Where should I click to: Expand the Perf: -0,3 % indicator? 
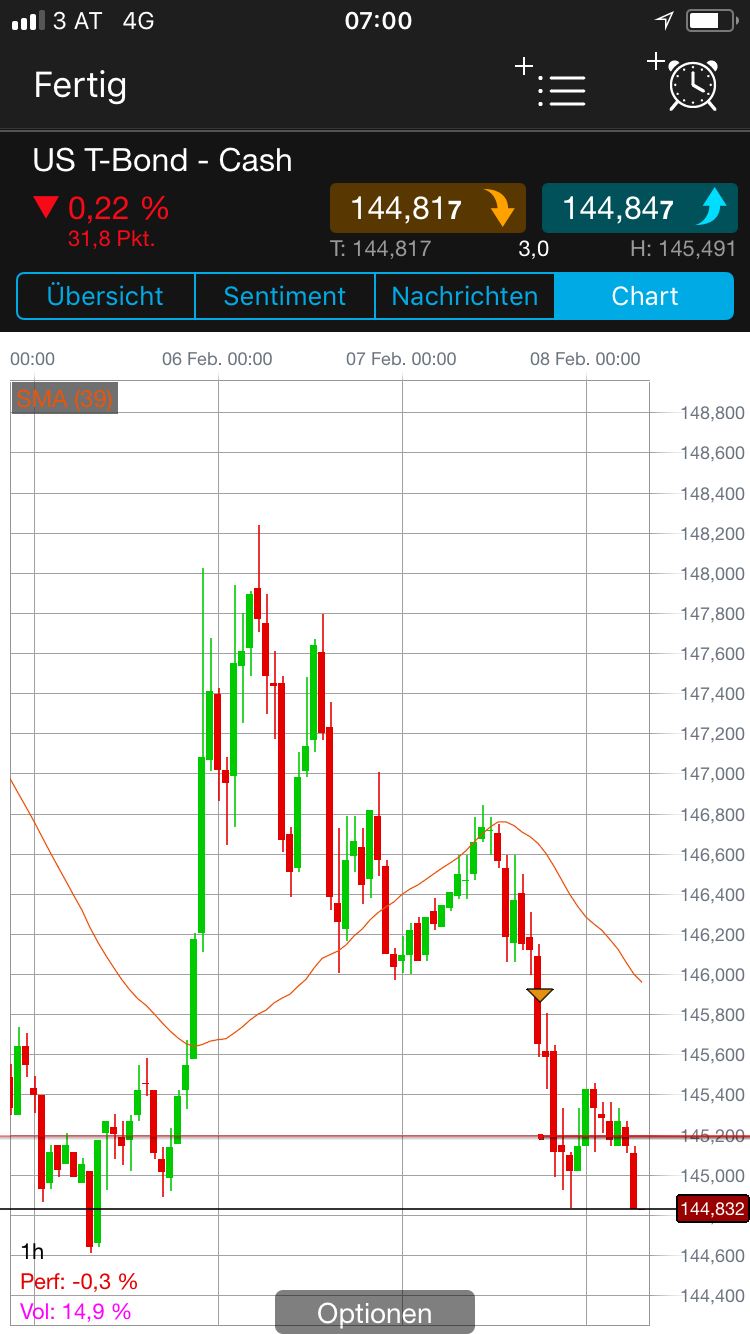tap(77, 1281)
